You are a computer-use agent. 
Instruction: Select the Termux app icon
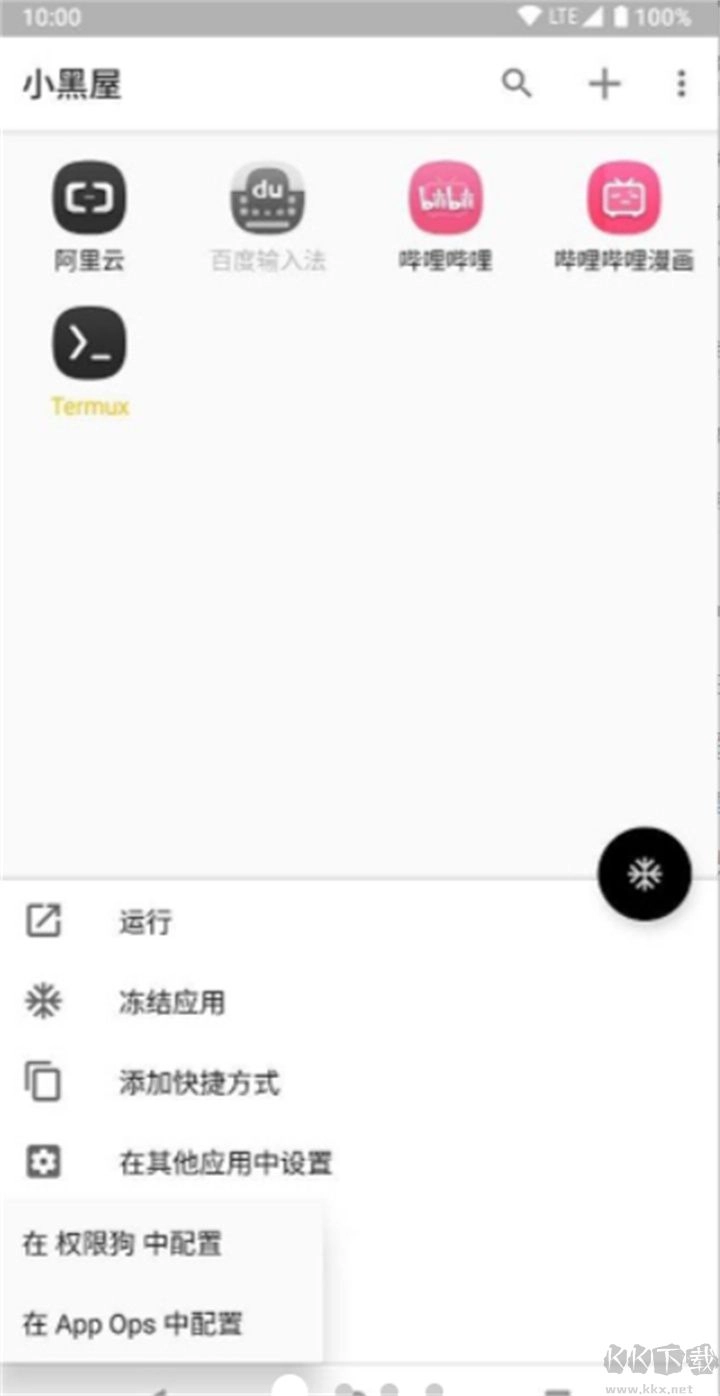(x=89, y=342)
